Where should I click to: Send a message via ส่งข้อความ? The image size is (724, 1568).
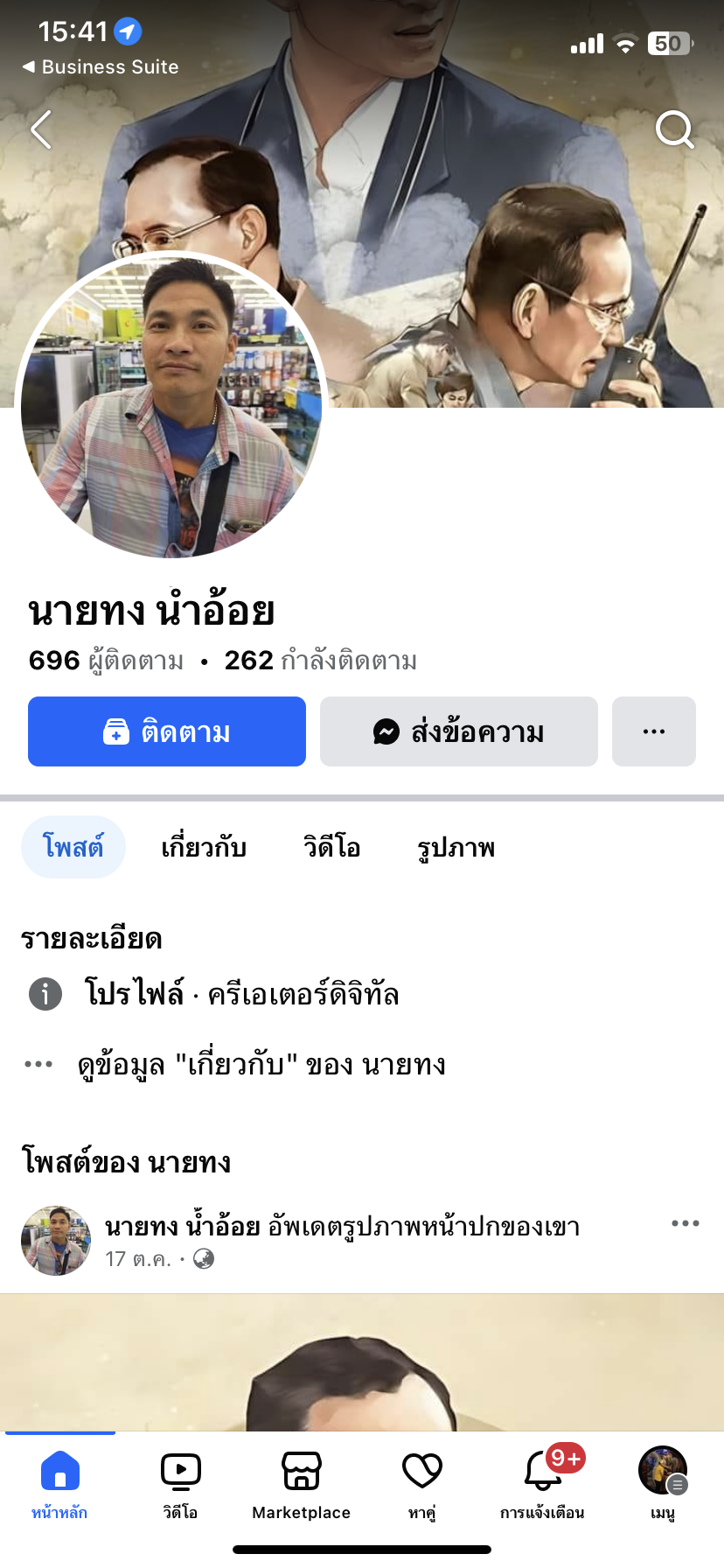coord(459,731)
